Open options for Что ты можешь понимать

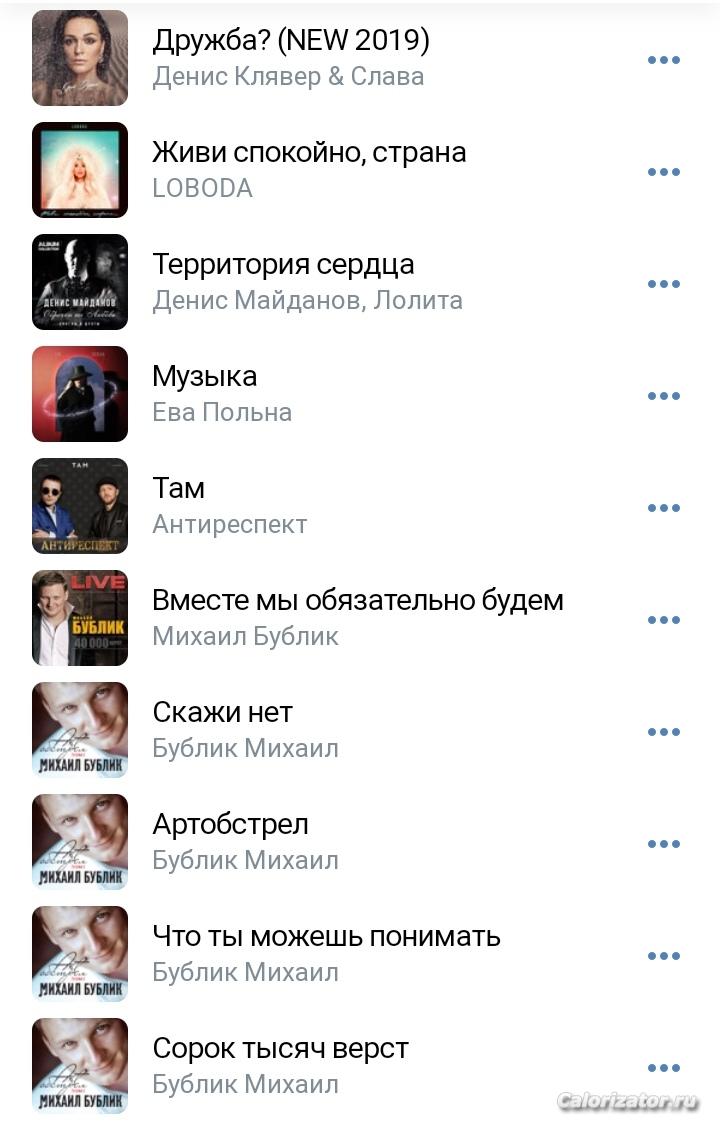click(663, 956)
